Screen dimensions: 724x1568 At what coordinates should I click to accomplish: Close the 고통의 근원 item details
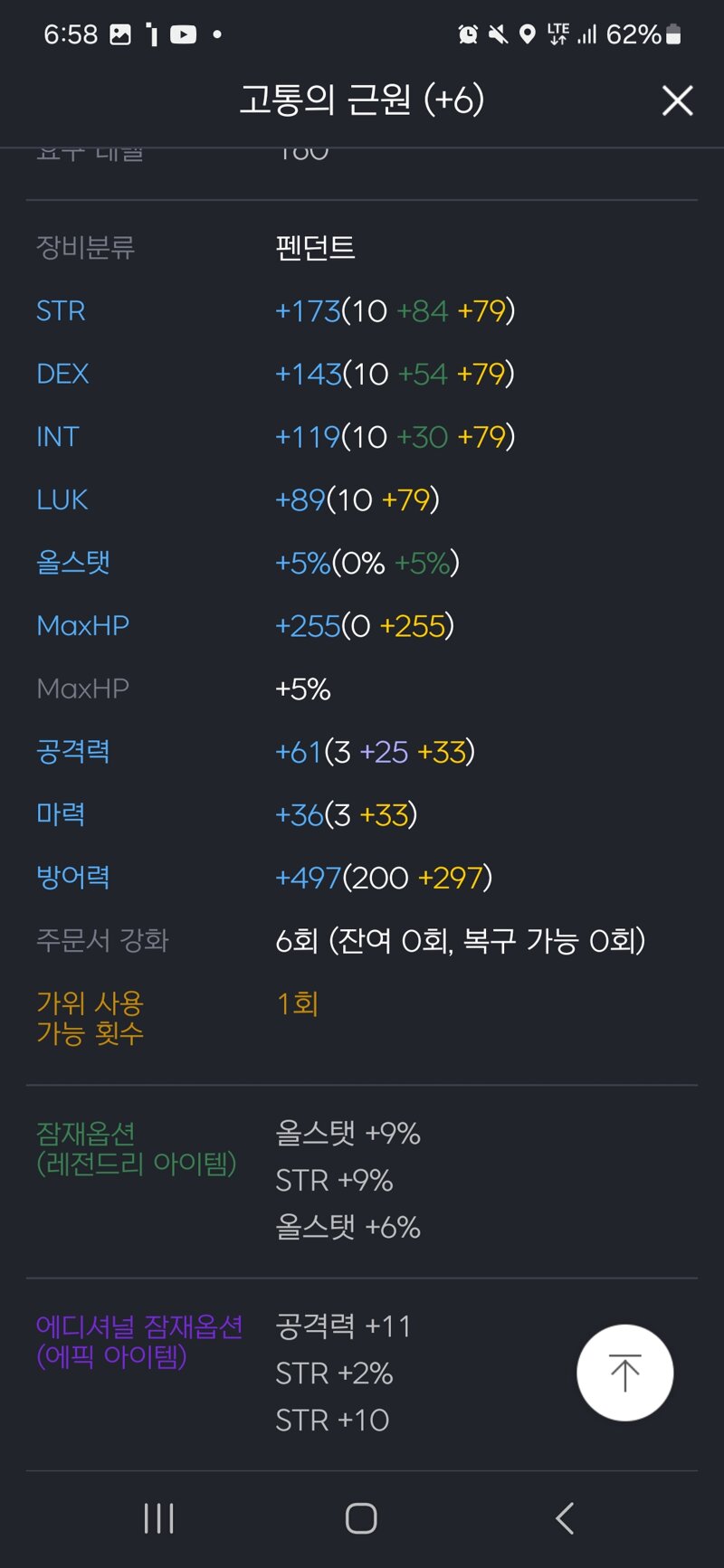point(677,100)
